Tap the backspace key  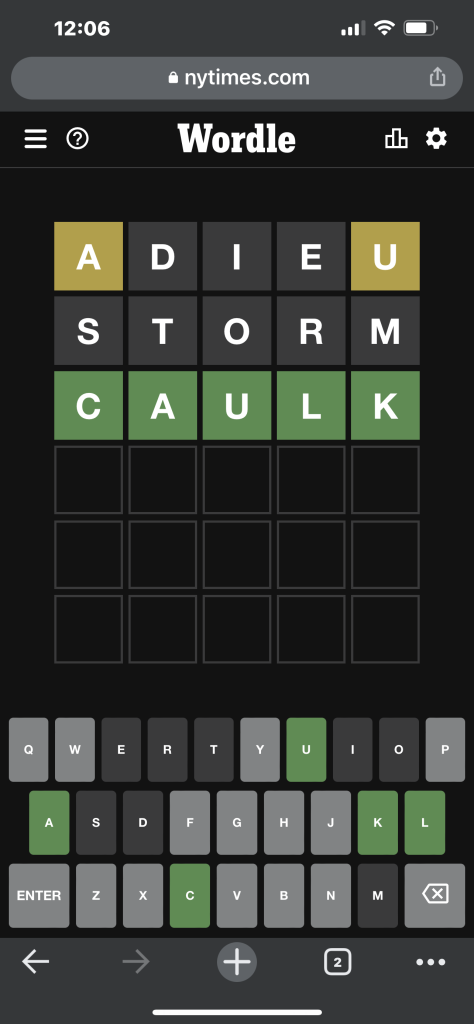pyautogui.click(x=435, y=895)
